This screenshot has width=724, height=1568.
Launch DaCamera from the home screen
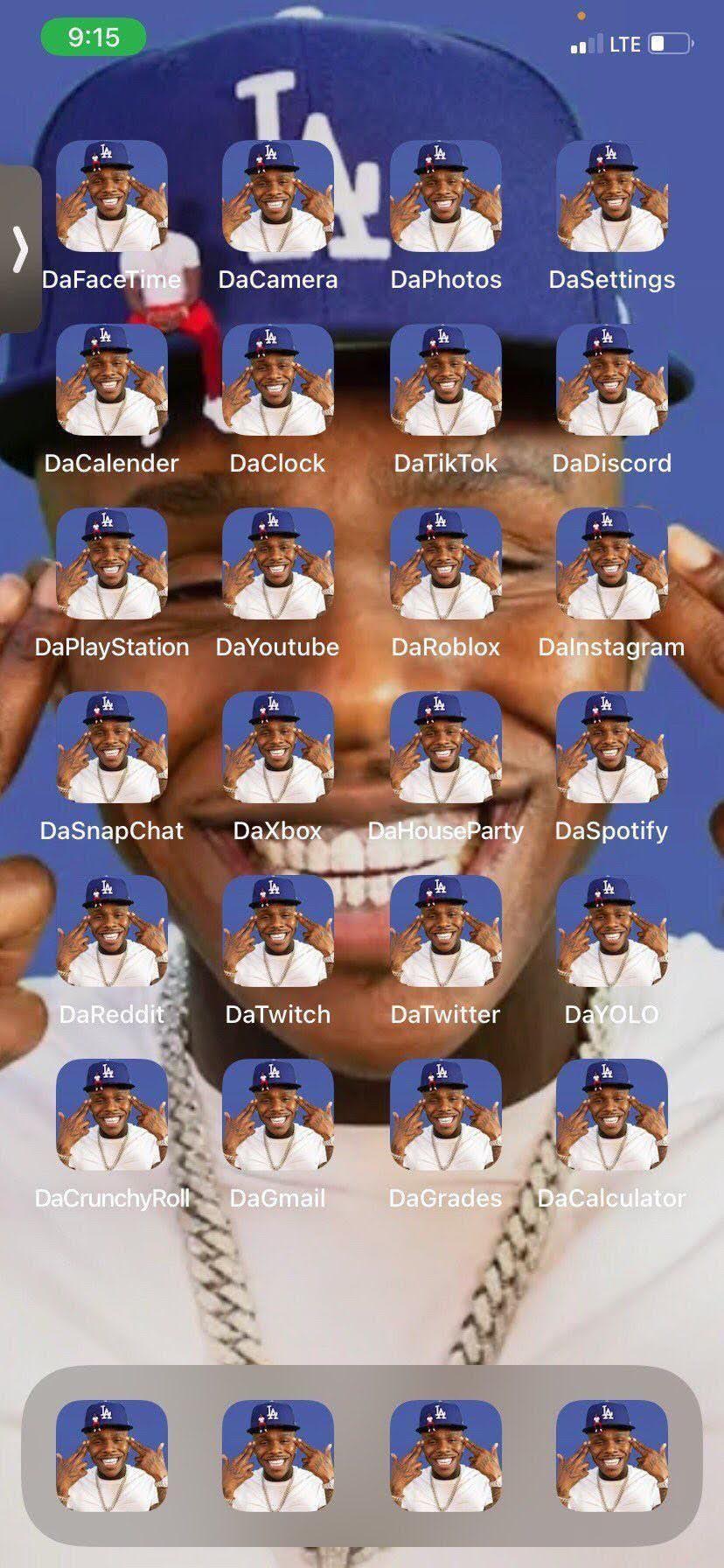click(x=277, y=196)
